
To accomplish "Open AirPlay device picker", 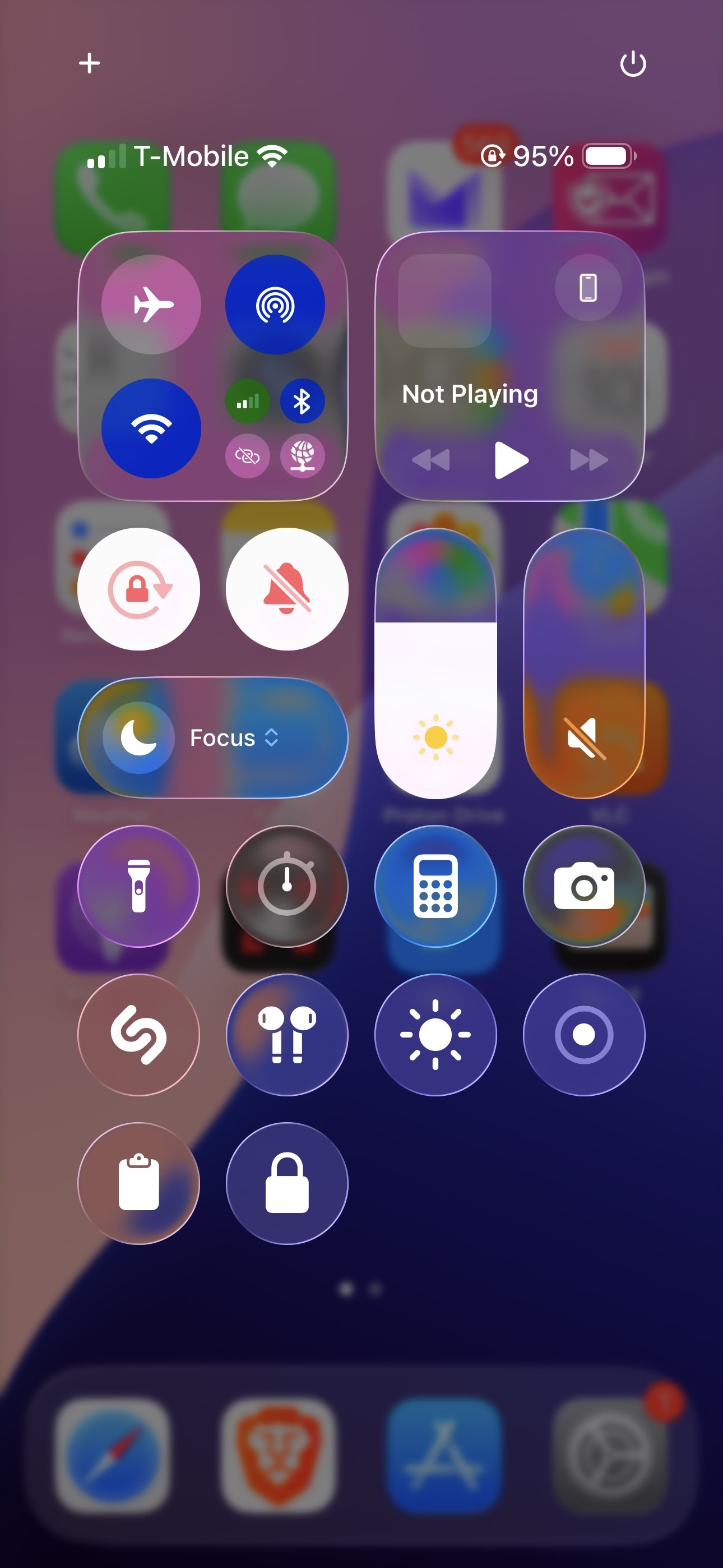I will pos(588,287).
